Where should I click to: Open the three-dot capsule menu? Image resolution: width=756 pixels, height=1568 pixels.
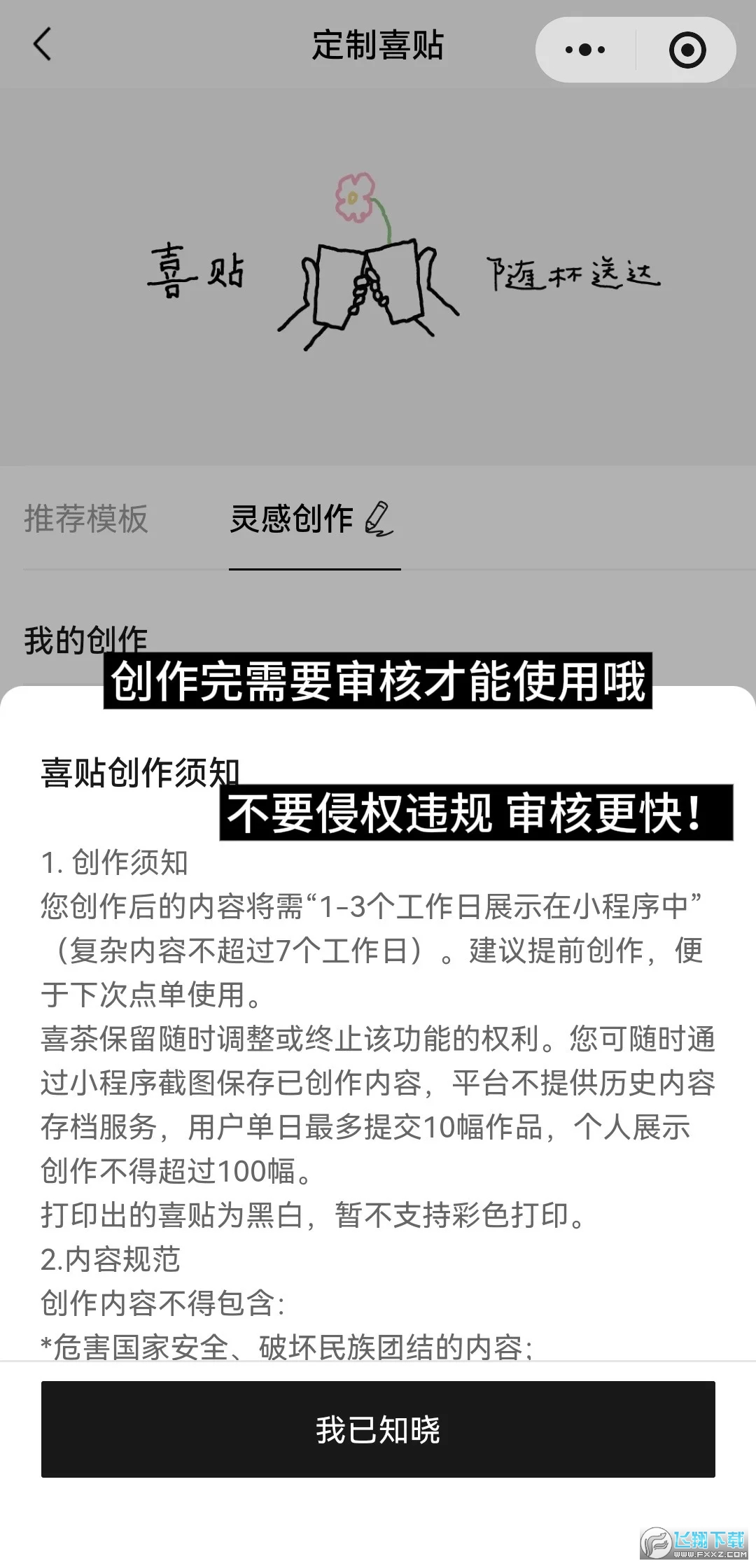pos(585,48)
